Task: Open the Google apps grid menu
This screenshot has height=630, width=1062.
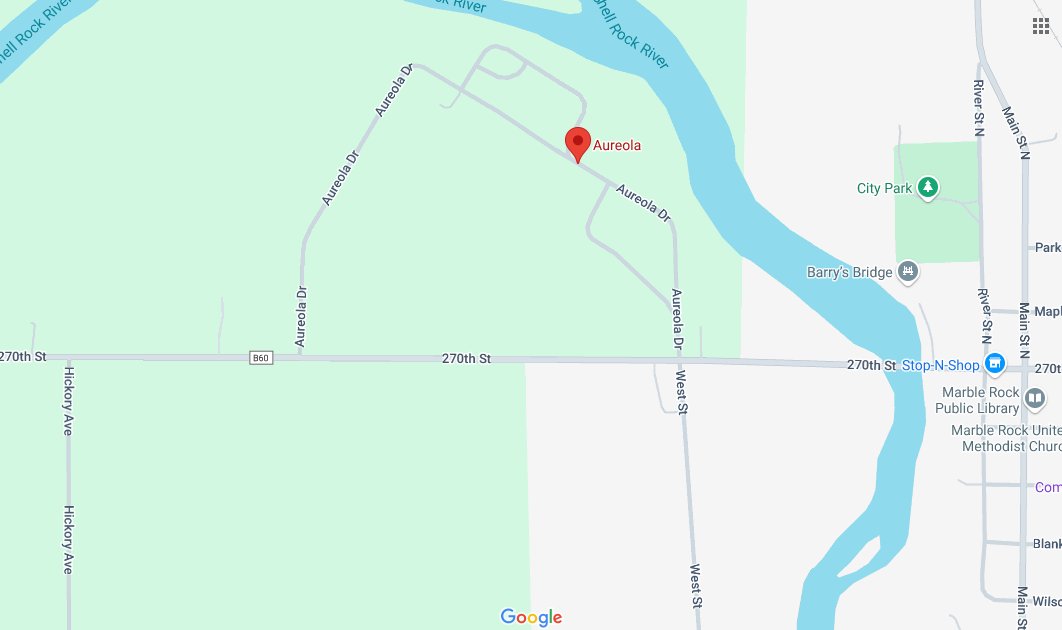Action: (1040, 26)
